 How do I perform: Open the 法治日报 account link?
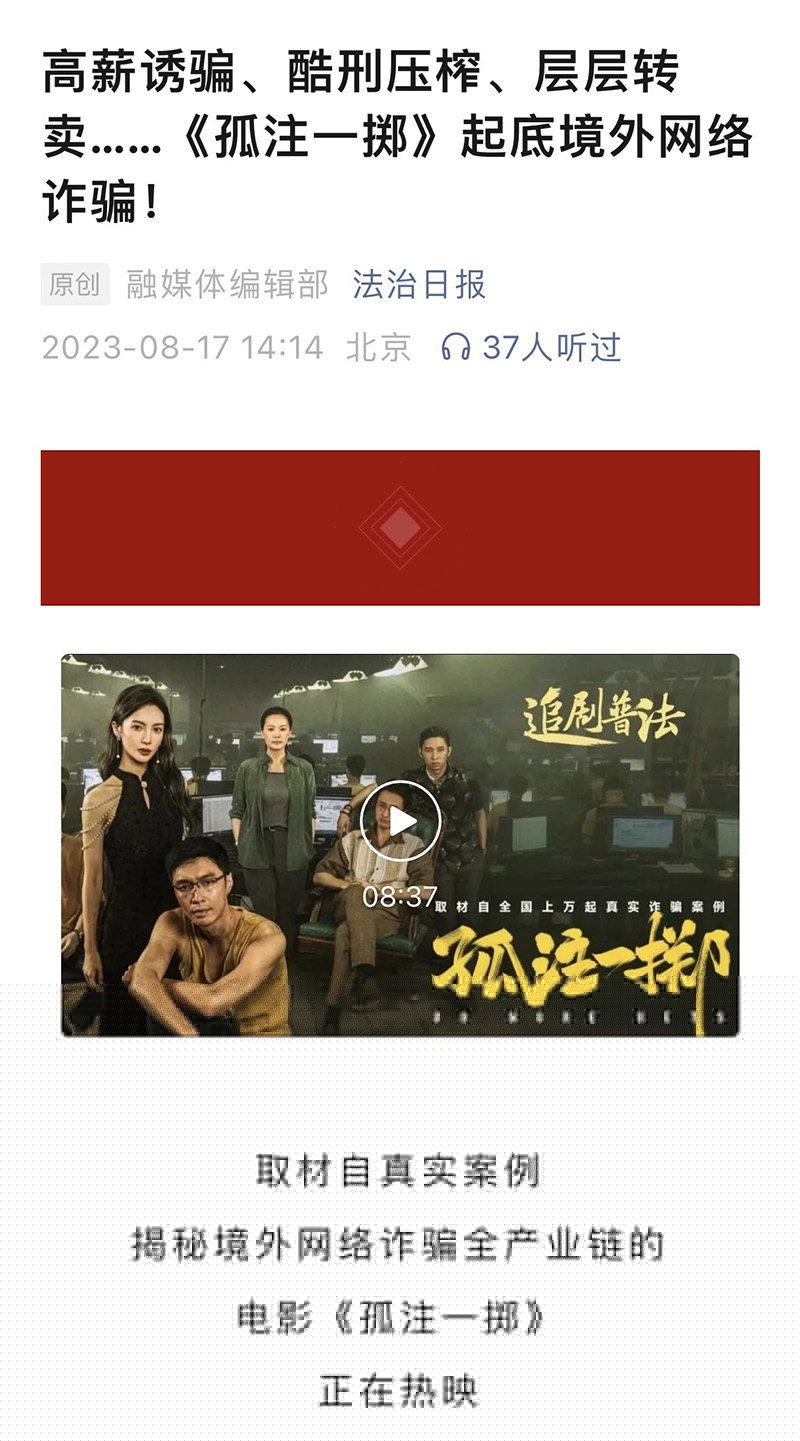pyautogui.click(x=419, y=285)
